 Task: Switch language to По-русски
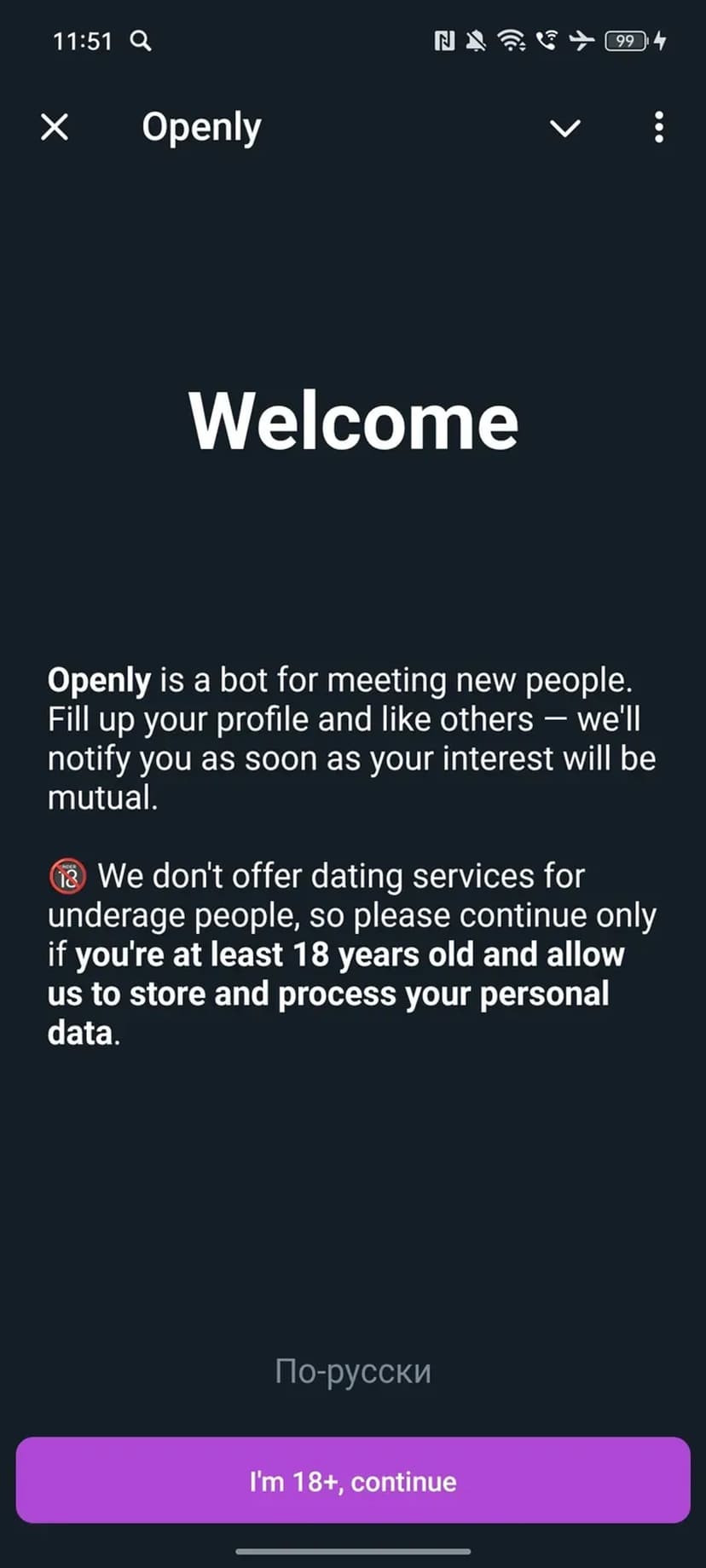[x=353, y=1371]
